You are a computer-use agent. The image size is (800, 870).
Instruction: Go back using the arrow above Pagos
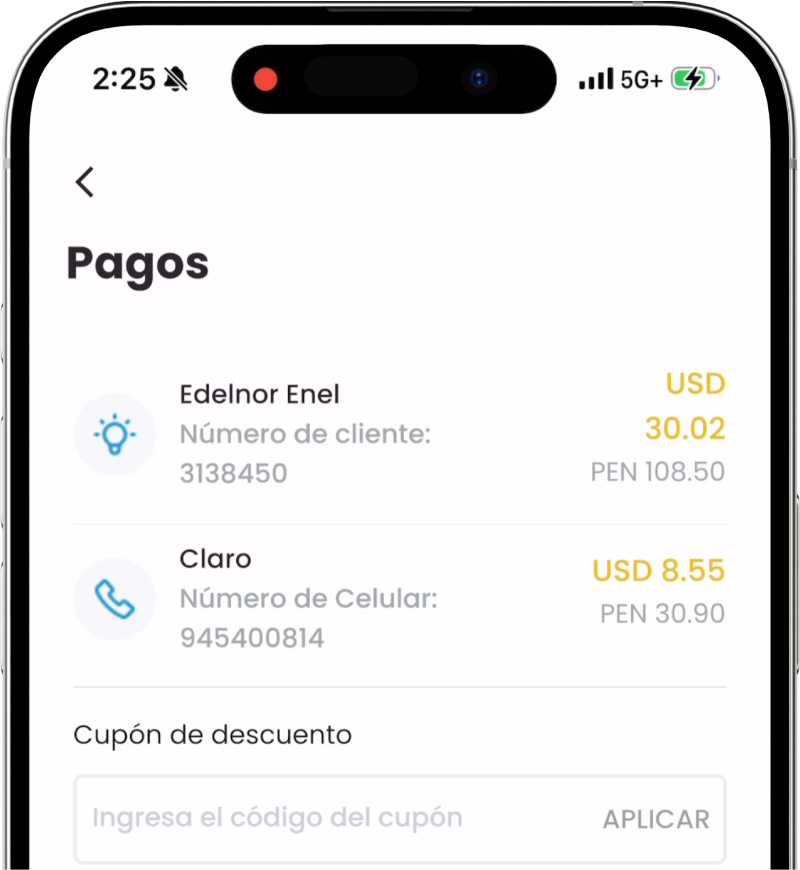[85, 182]
